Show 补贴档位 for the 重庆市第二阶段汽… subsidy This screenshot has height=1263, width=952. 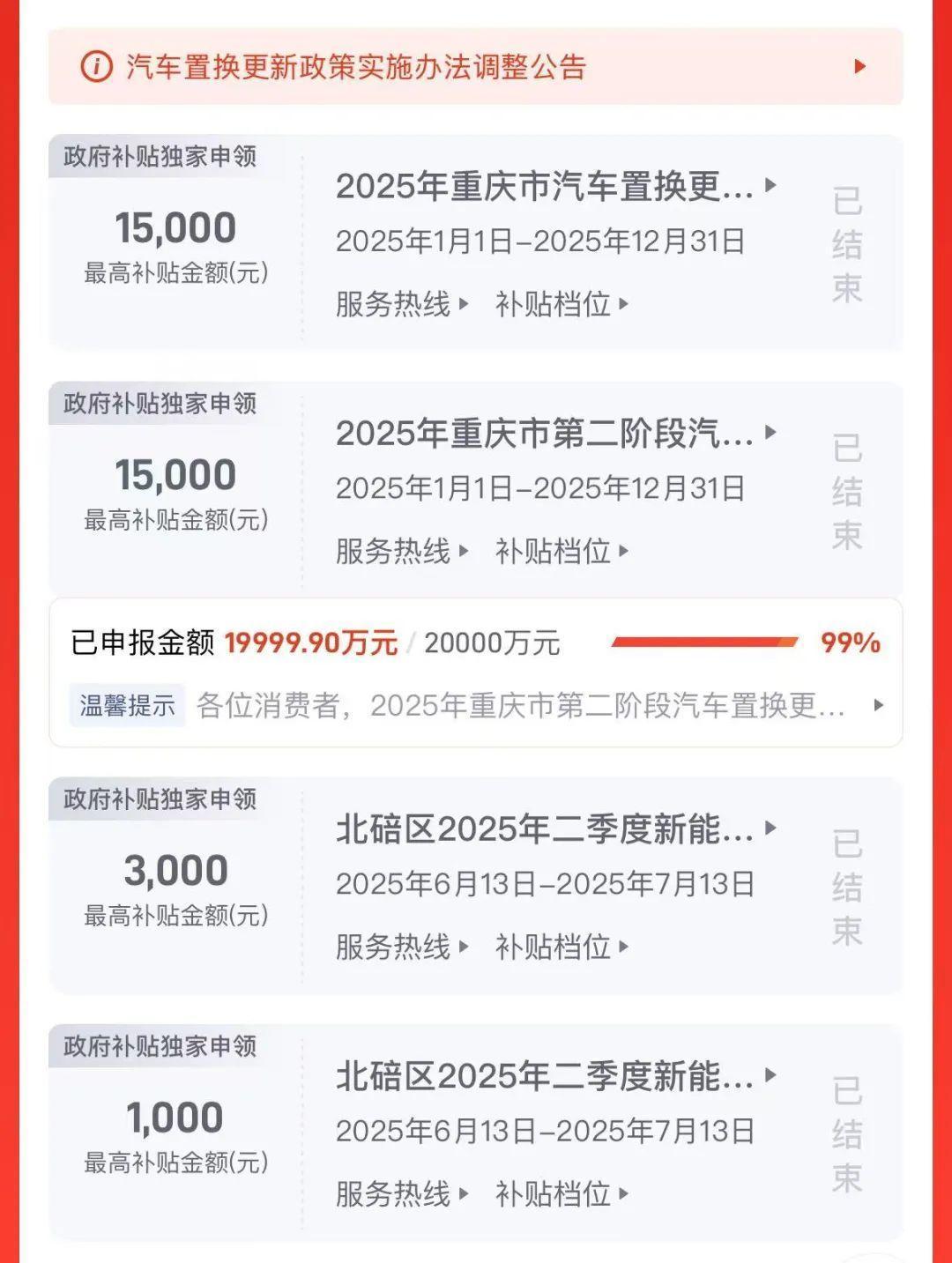[x=562, y=551]
